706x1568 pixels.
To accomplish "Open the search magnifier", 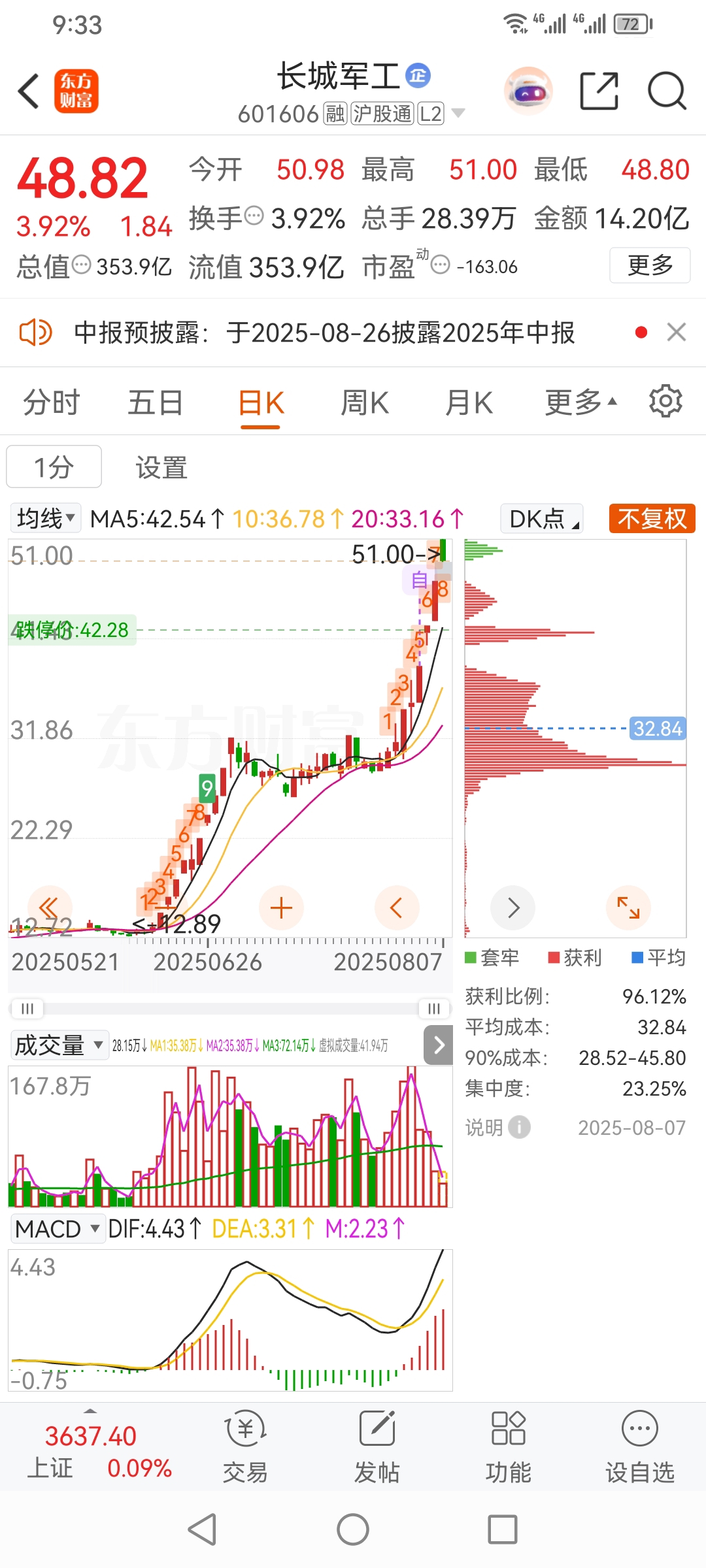I will click(666, 91).
